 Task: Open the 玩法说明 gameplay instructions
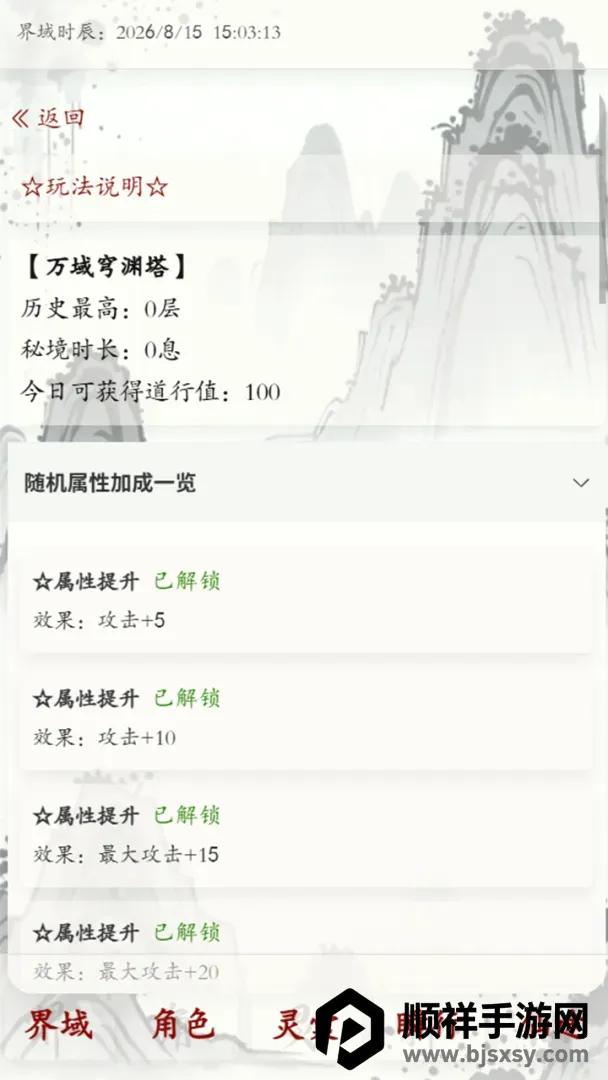pyautogui.click(x=94, y=187)
